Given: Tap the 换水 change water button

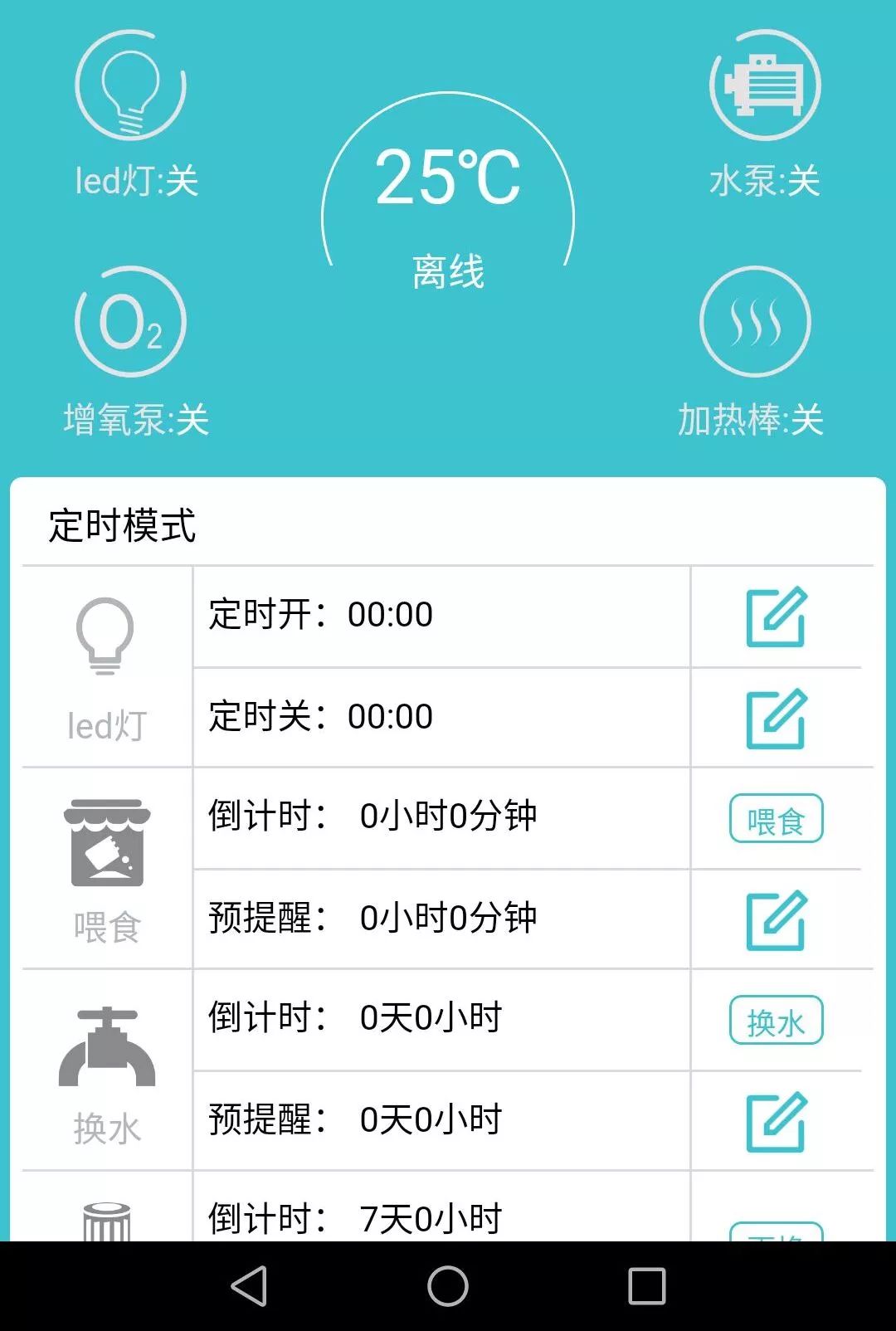Looking at the screenshot, I should [x=776, y=1021].
